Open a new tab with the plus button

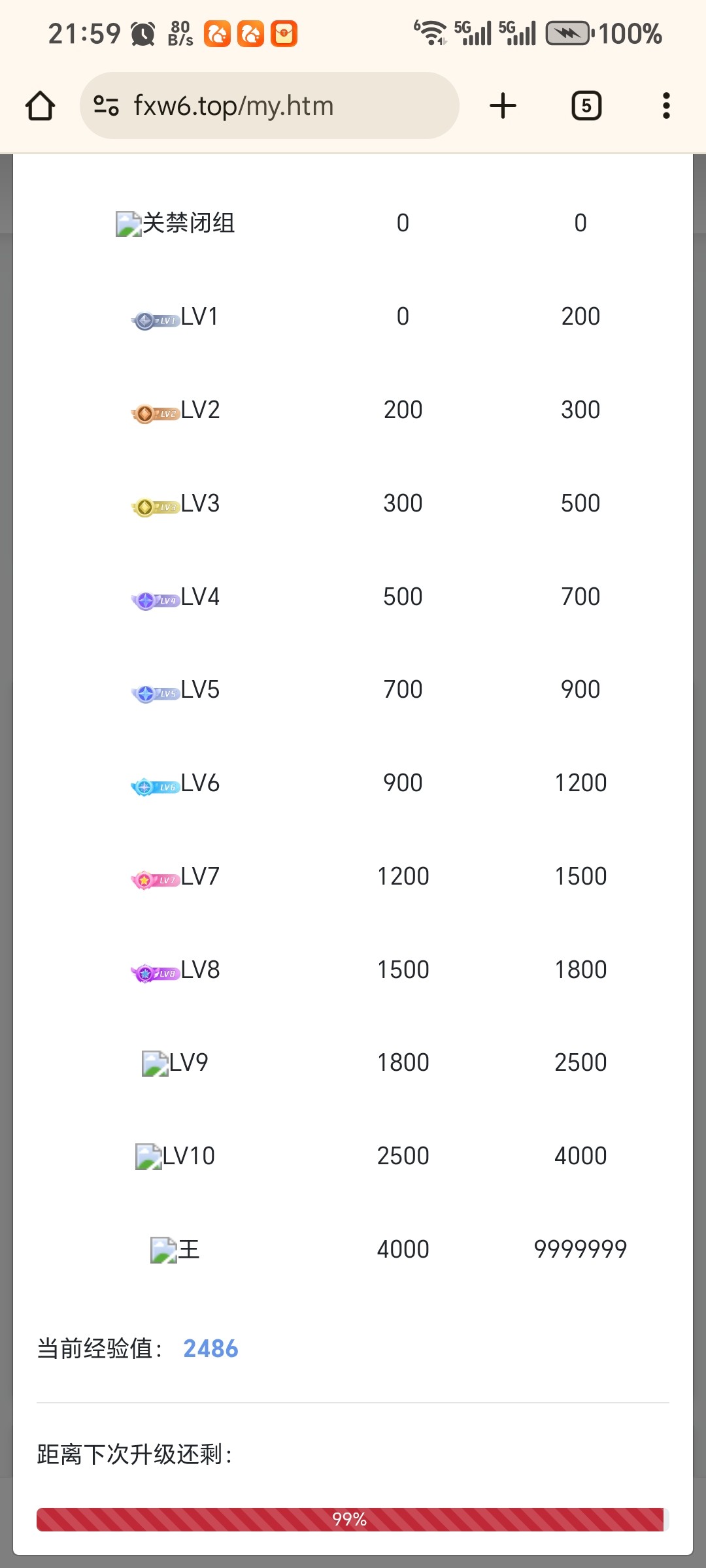(503, 105)
